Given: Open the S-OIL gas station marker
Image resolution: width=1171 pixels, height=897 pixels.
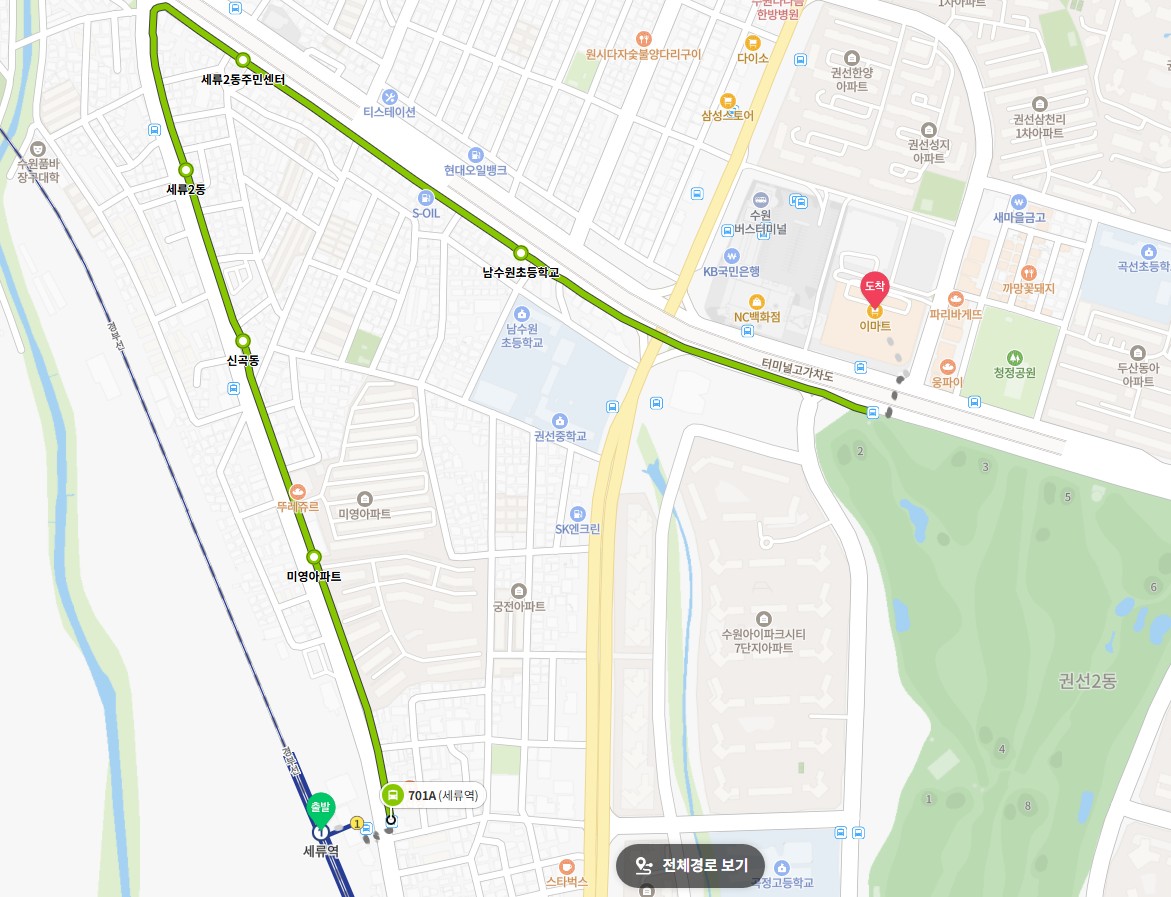Looking at the screenshot, I should 426,197.
